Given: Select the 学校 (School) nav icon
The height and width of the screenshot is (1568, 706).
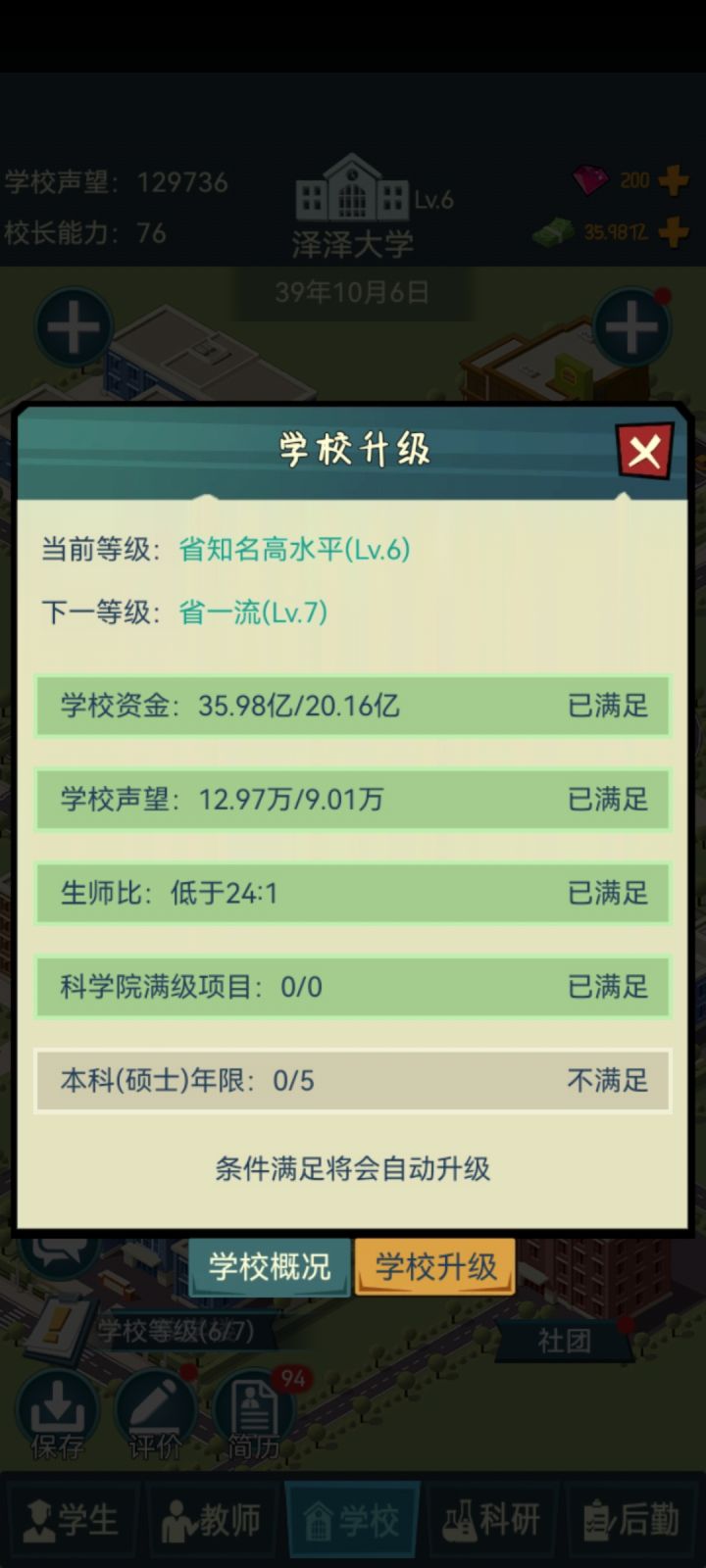Looking at the screenshot, I should pos(353,1520).
